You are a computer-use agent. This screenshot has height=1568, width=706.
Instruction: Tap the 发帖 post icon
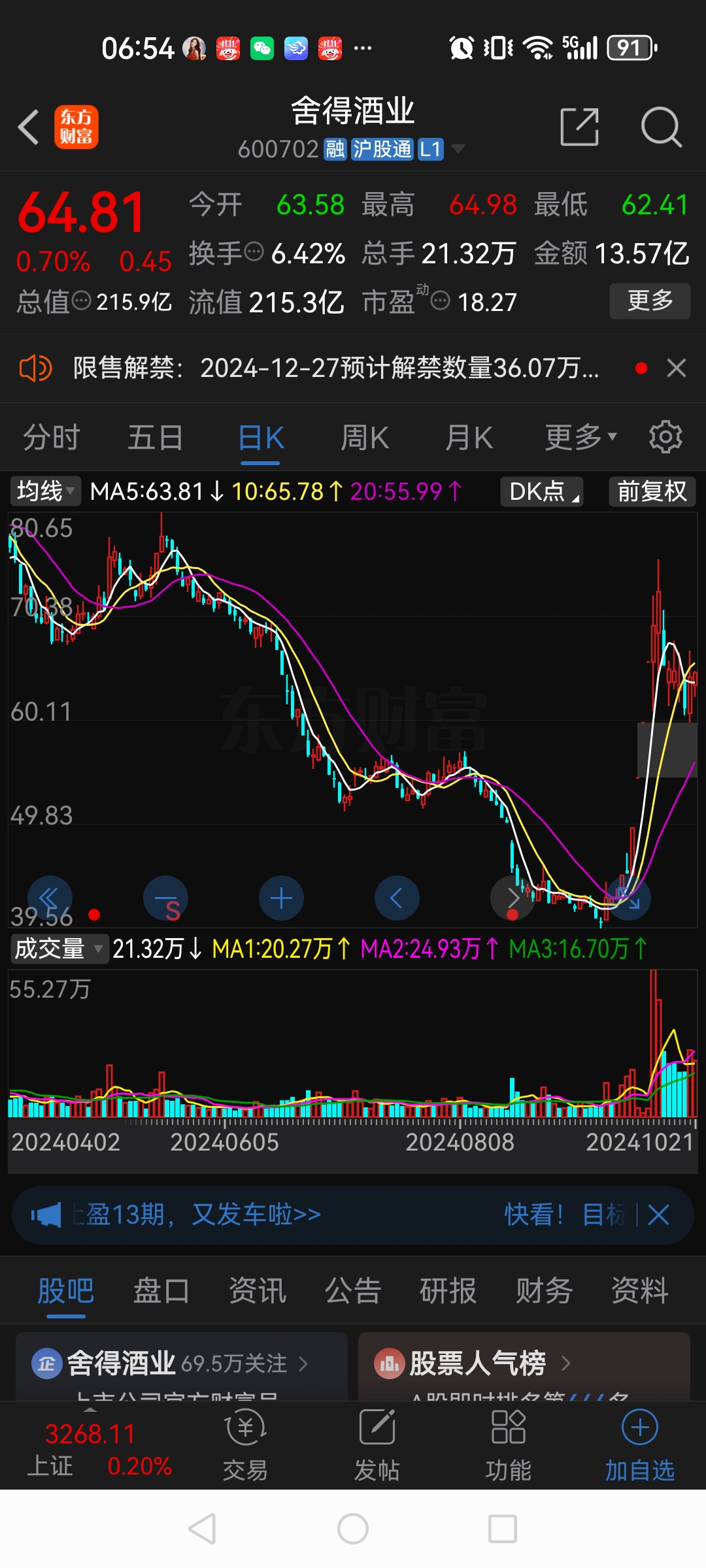tap(376, 1444)
